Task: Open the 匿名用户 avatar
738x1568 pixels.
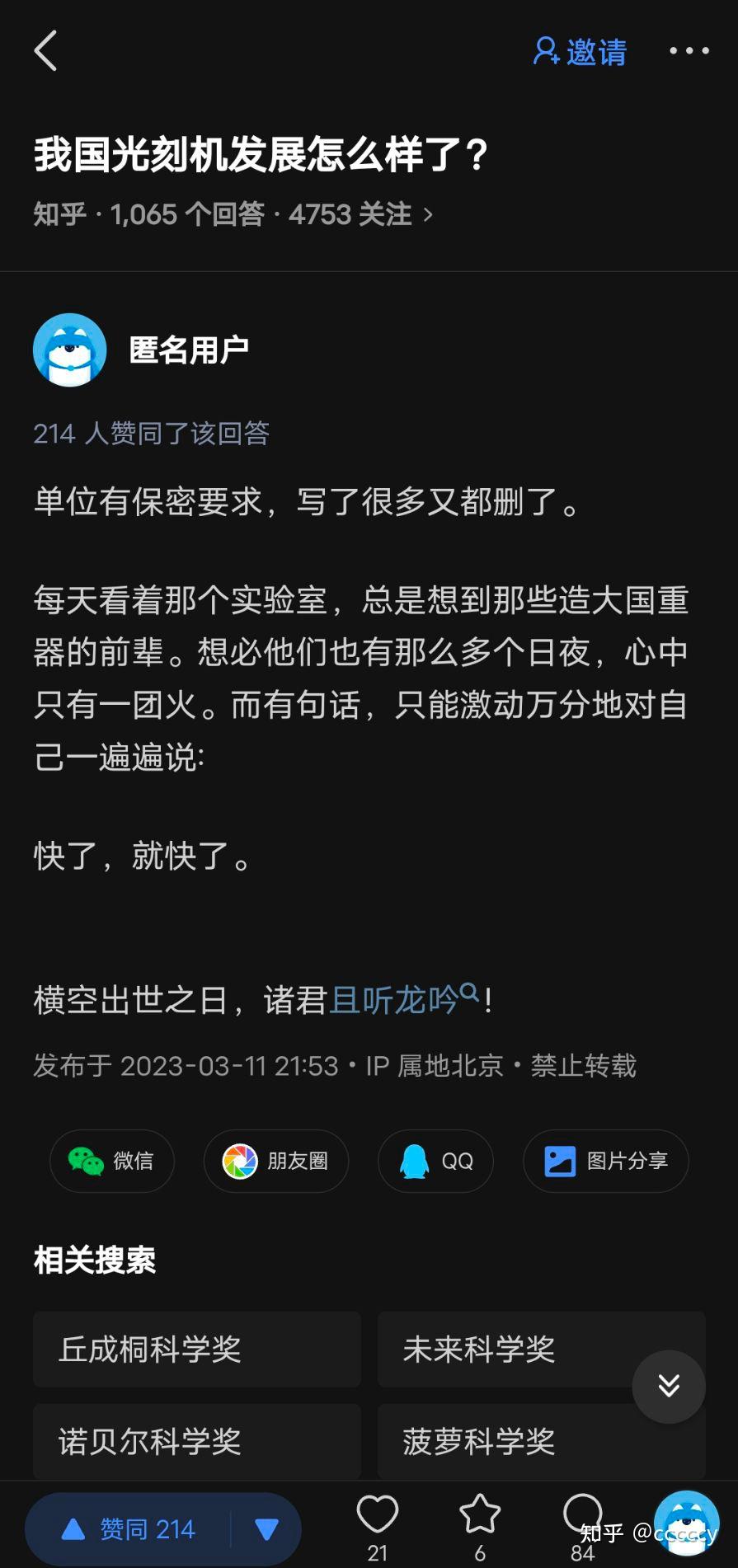Action: (x=70, y=350)
